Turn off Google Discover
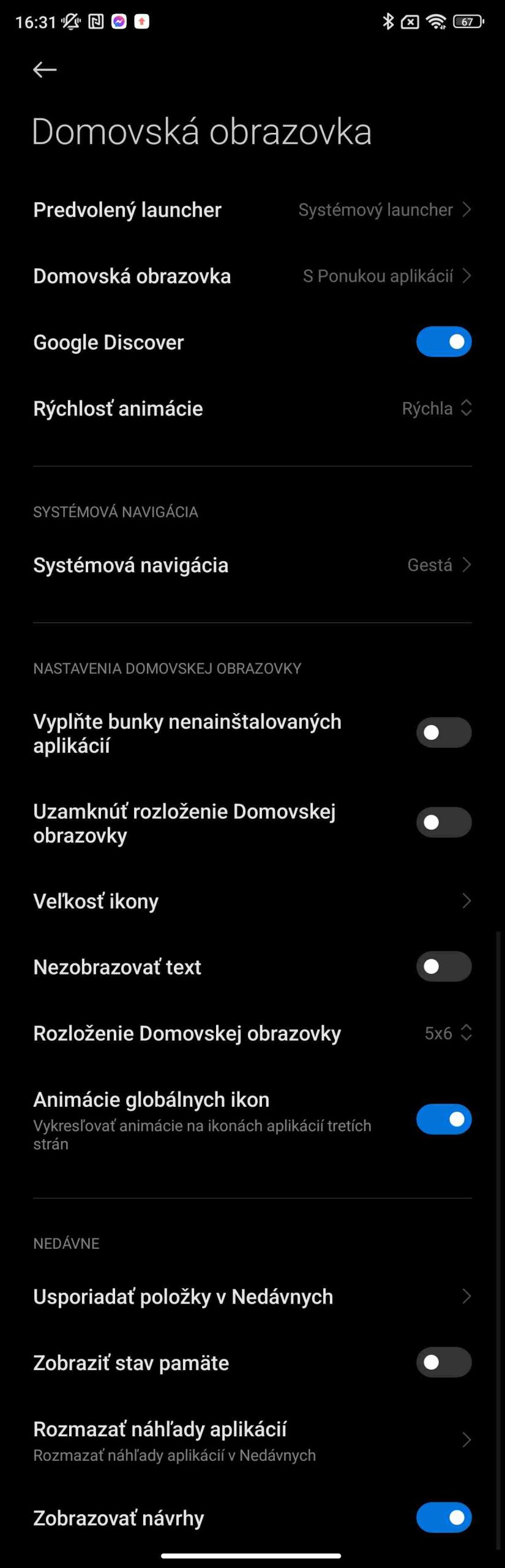505x1568 pixels. pyautogui.click(x=444, y=342)
